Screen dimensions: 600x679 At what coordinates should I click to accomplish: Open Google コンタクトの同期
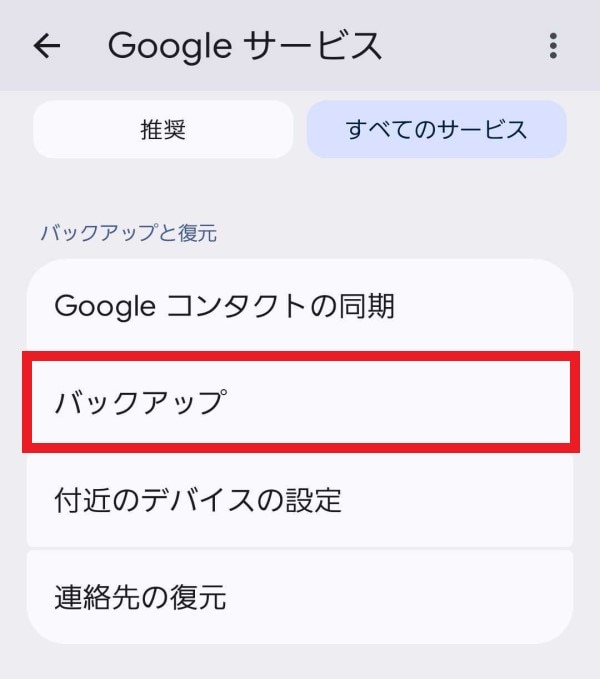pyautogui.click(x=300, y=306)
